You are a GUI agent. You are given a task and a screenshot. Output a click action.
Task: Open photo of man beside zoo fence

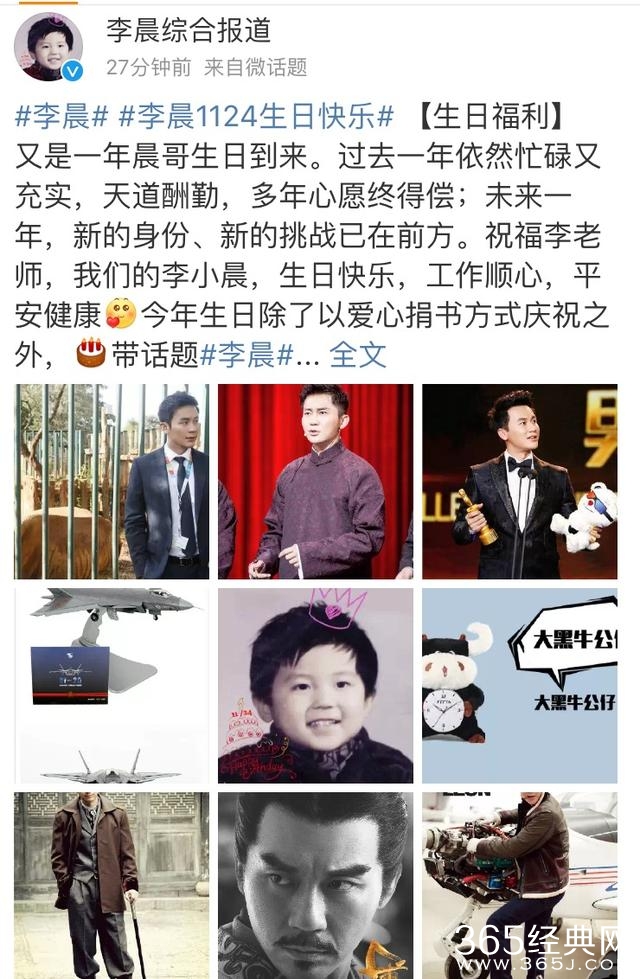pyautogui.click(x=112, y=481)
